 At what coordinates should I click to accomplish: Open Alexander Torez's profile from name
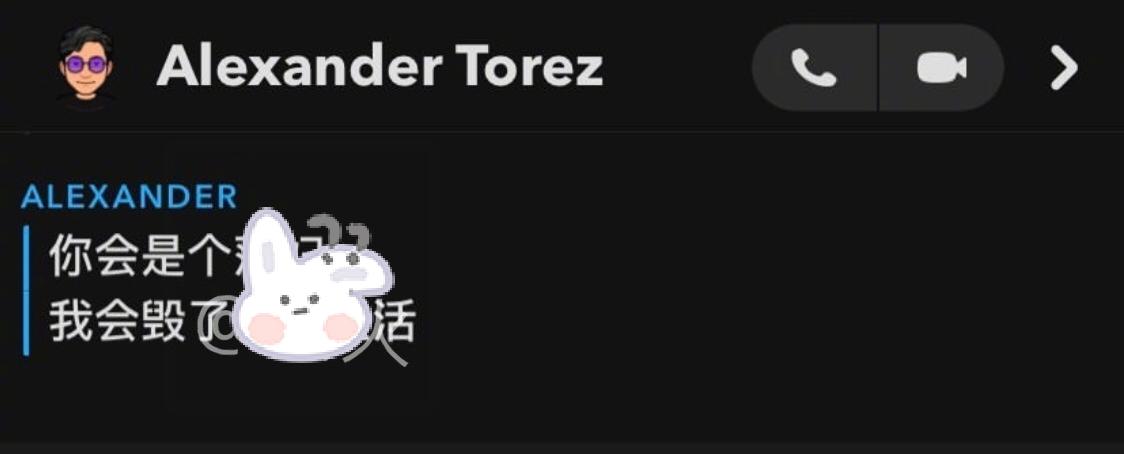(380, 67)
